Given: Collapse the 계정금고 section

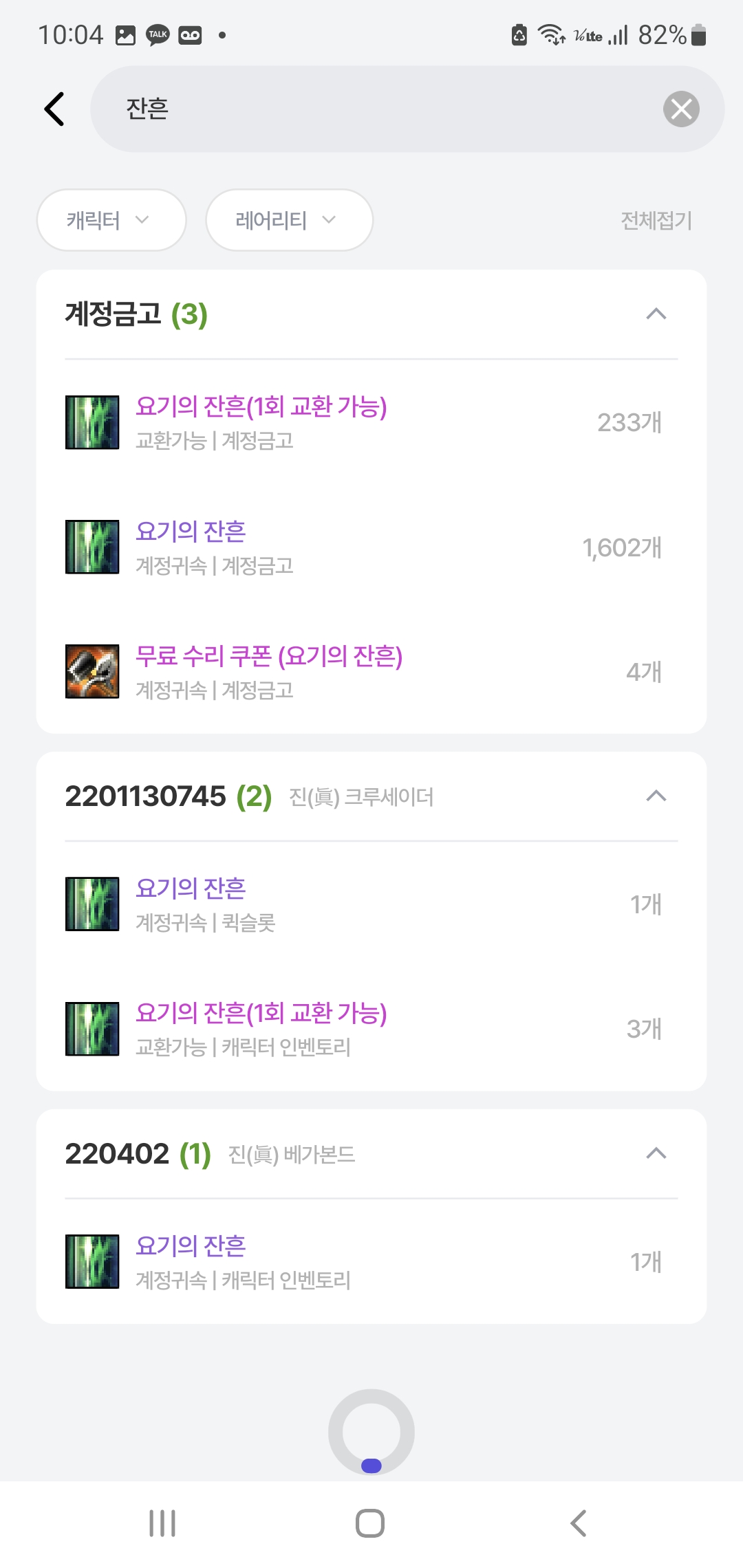Looking at the screenshot, I should [x=656, y=314].
